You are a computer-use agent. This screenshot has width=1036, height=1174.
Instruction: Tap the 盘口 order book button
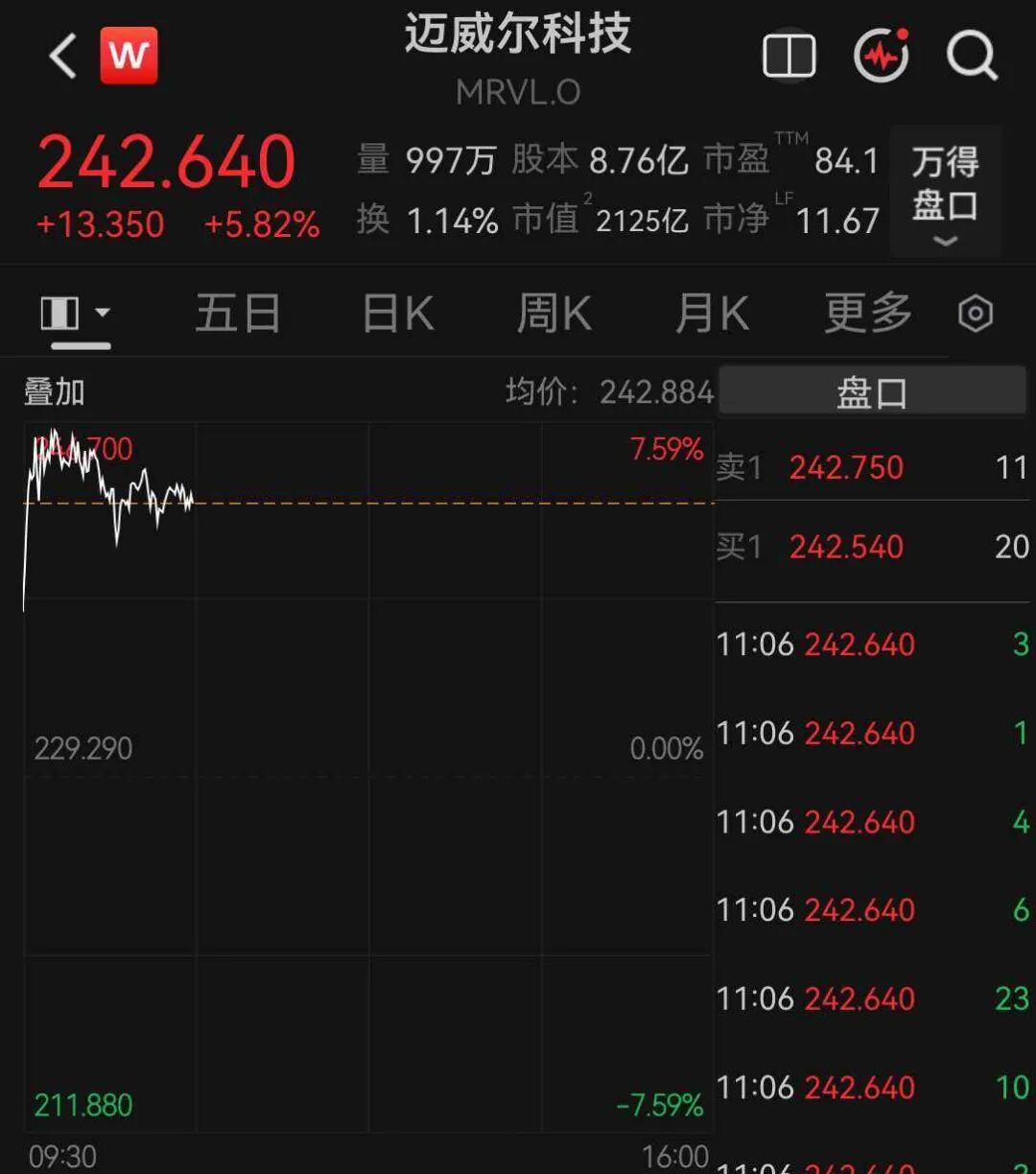coord(872,391)
